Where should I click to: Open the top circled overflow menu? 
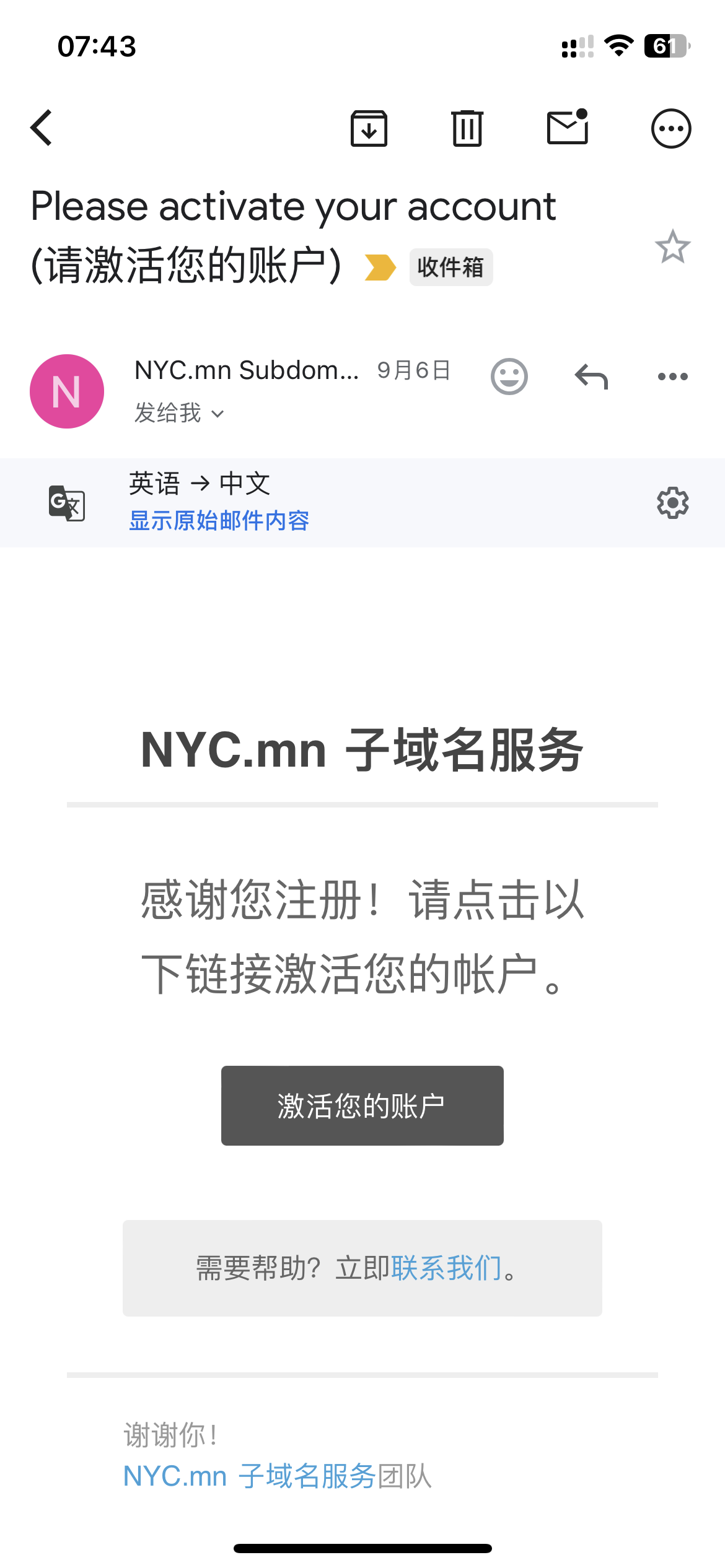coord(671,129)
